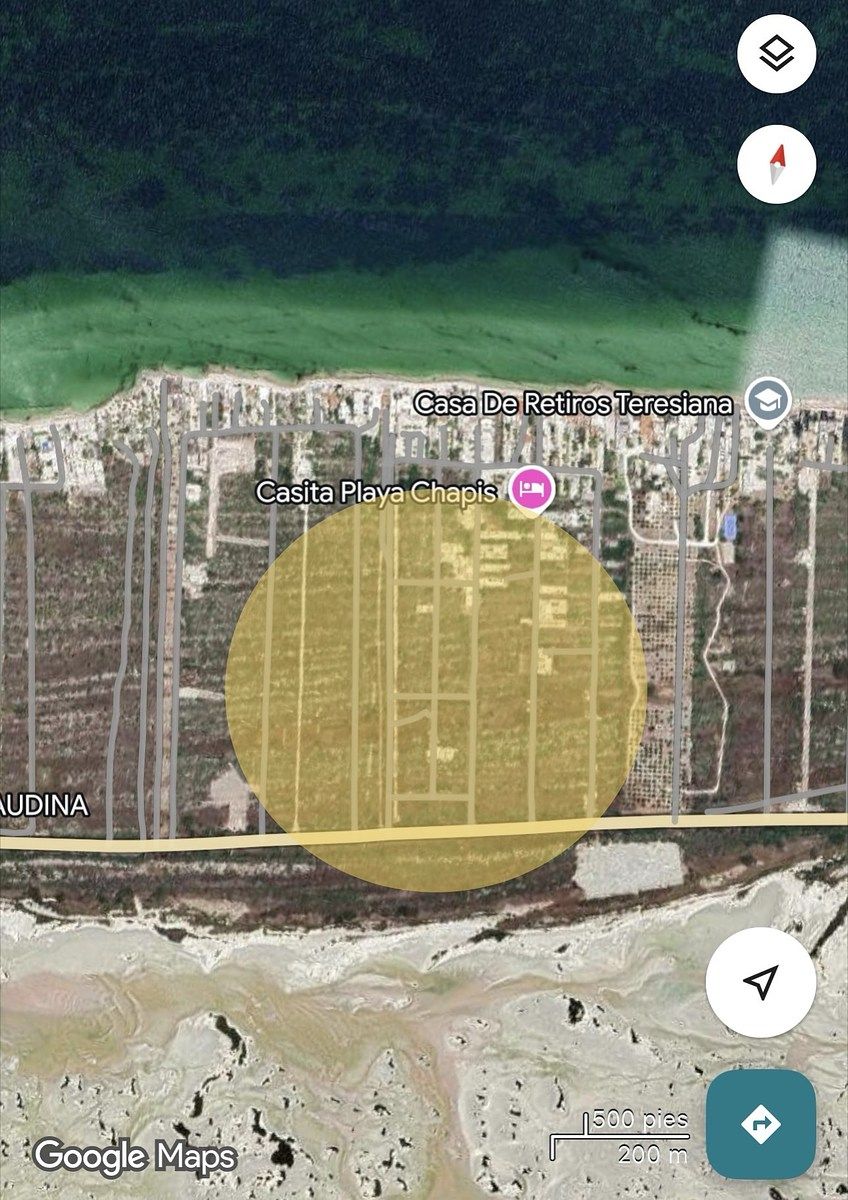The image size is (848, 1200).
Task: Open the map layers selector
Action: click(x=776, y=54)
